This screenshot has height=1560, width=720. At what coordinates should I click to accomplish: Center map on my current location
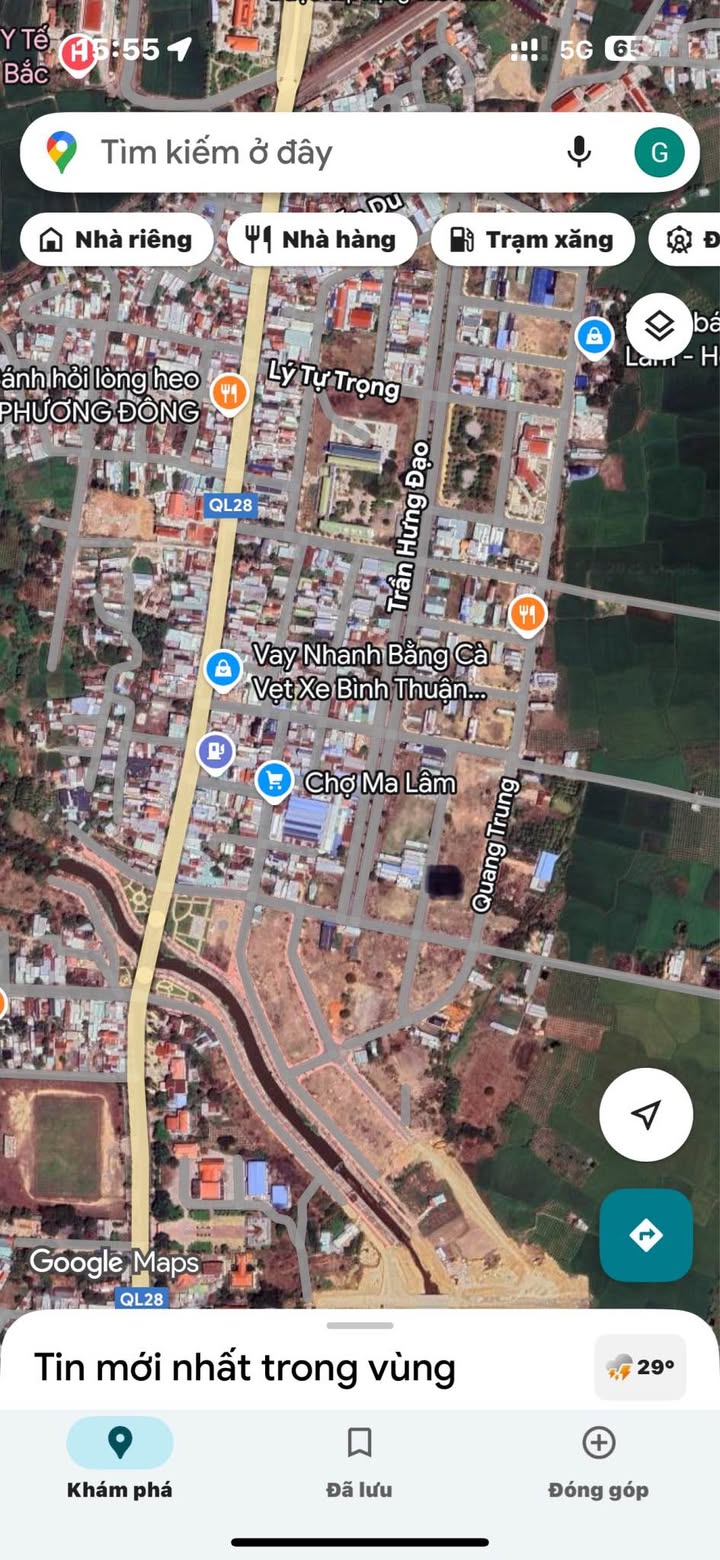[x=646, y=1114]
